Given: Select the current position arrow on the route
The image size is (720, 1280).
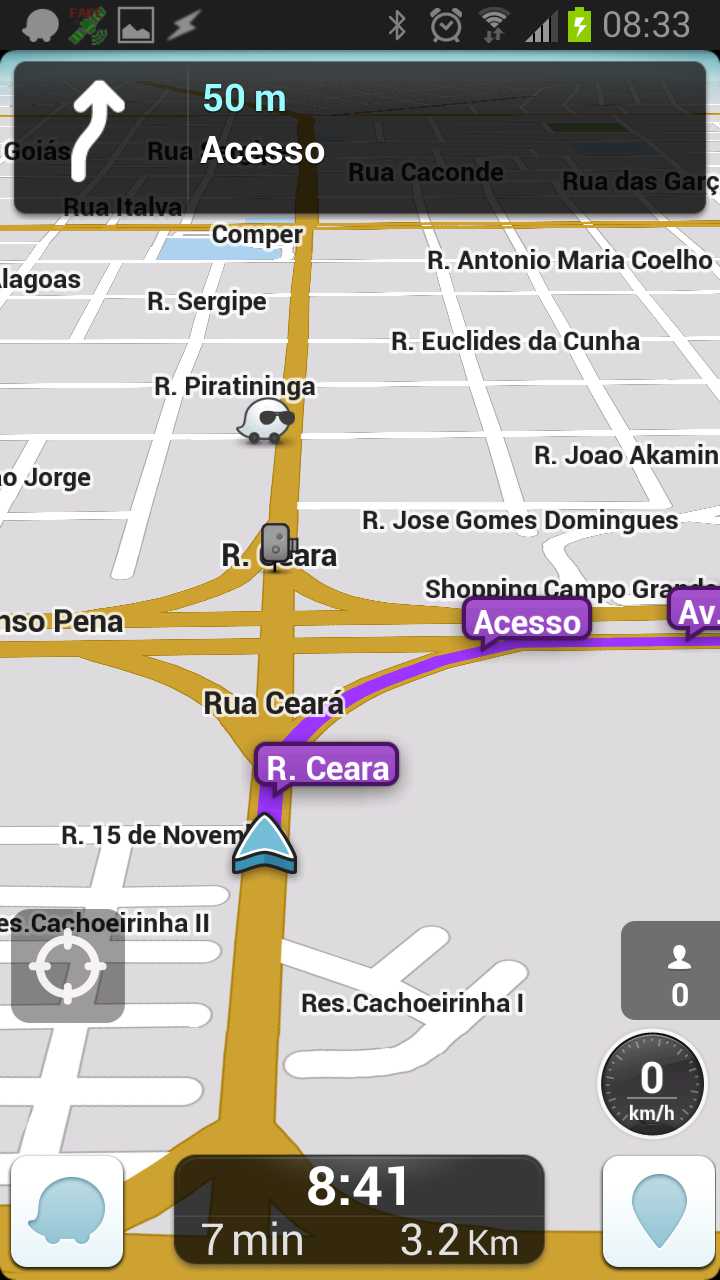Looking at the screenshot, I should pyautogui.click(x=263, y=843).
